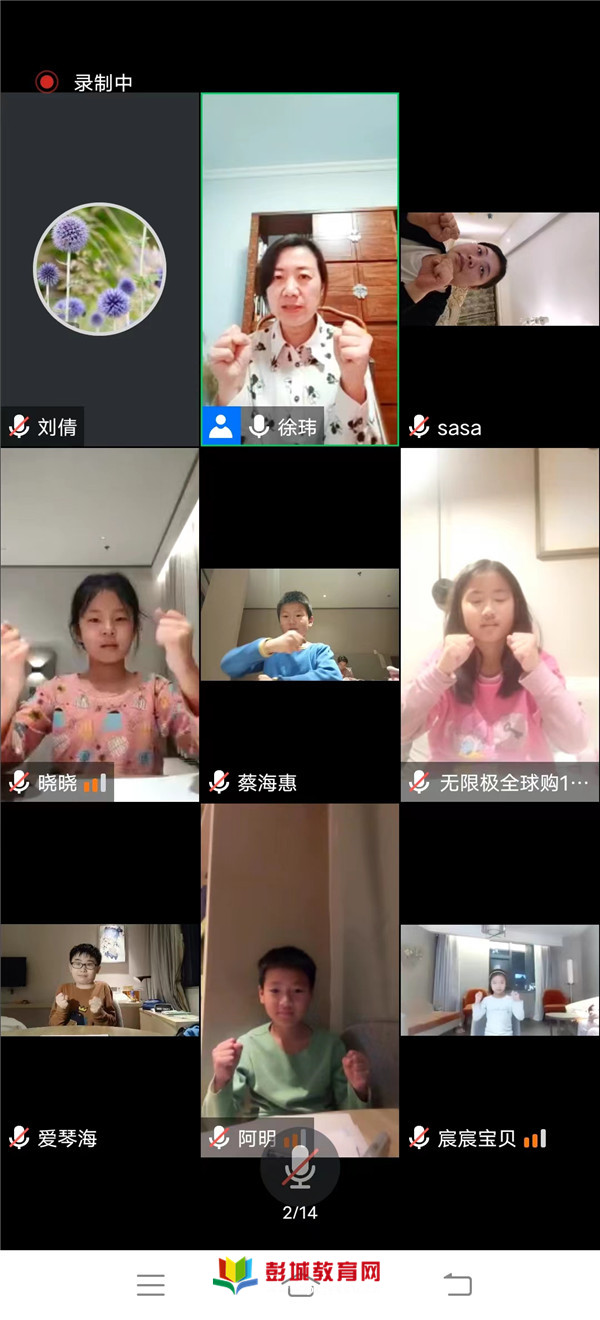Open 刘倩's participant tile

pyautogui.click(x=99, y=270)
